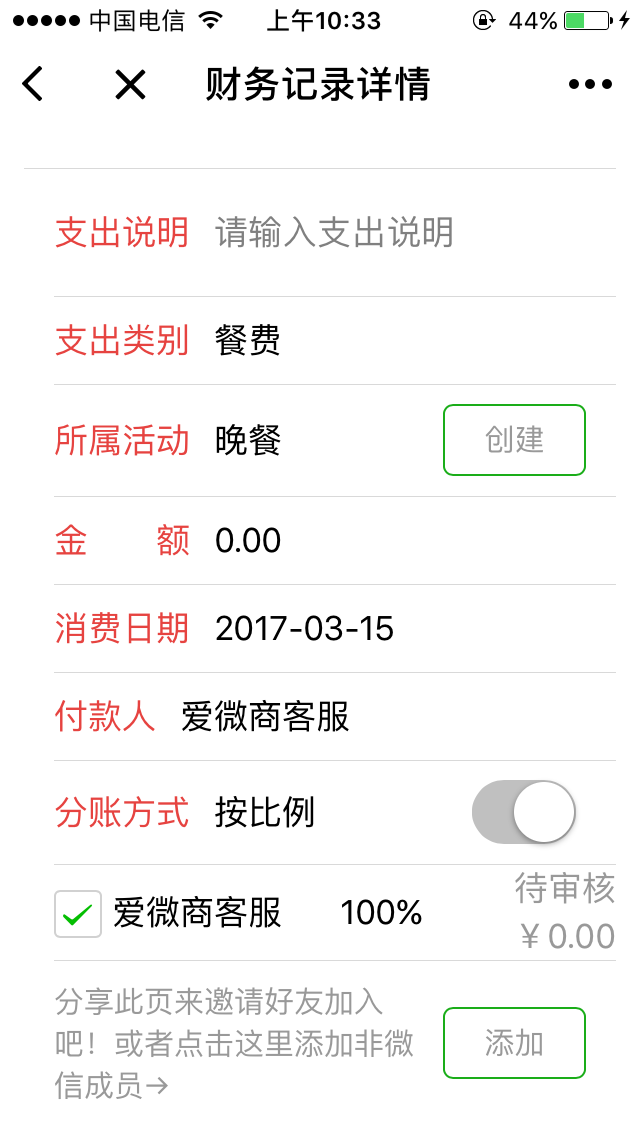Select the 所属活动 value 晚餐
This screenshot has height=1136, width=640.
(248, 440)
